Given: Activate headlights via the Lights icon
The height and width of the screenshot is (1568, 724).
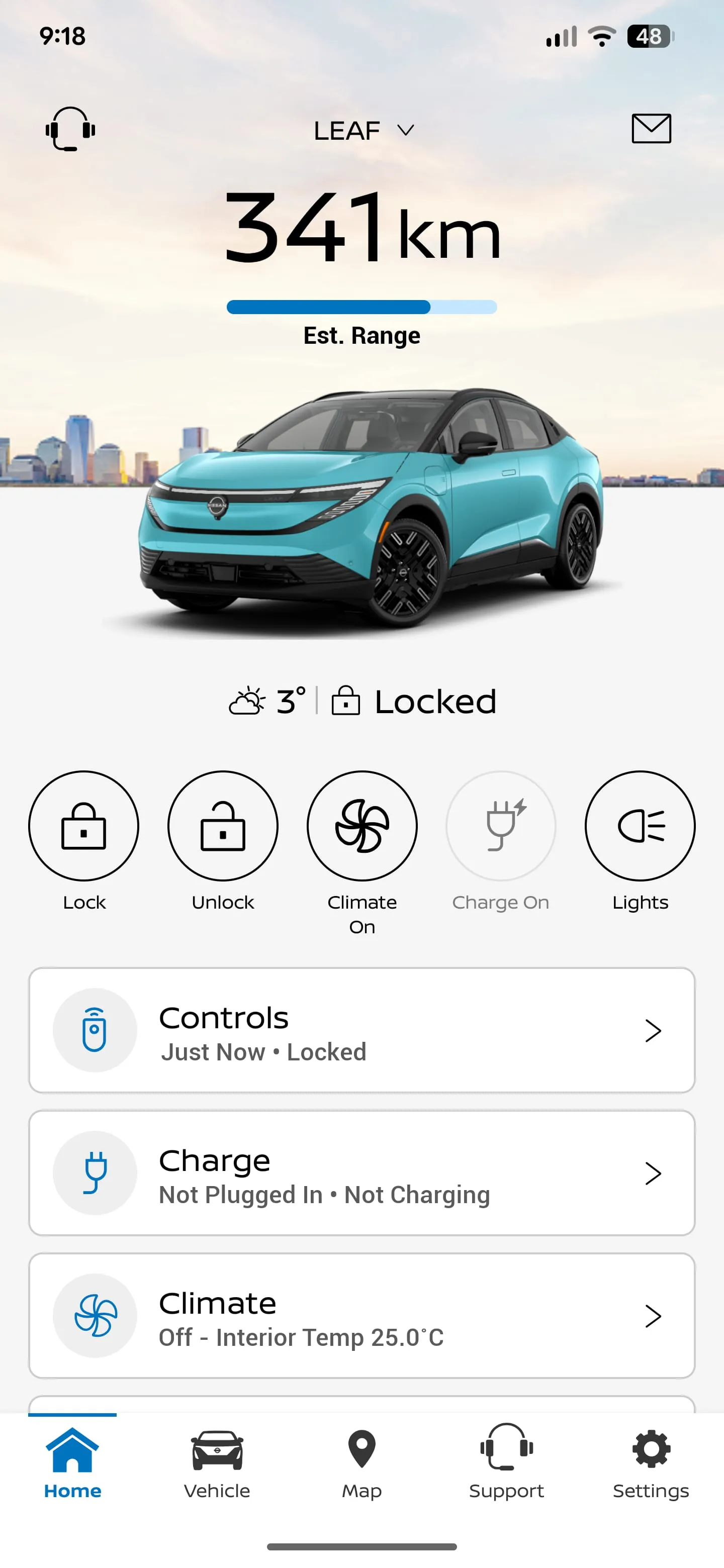Looking at the screenshot, I should [x=640, y=825].
